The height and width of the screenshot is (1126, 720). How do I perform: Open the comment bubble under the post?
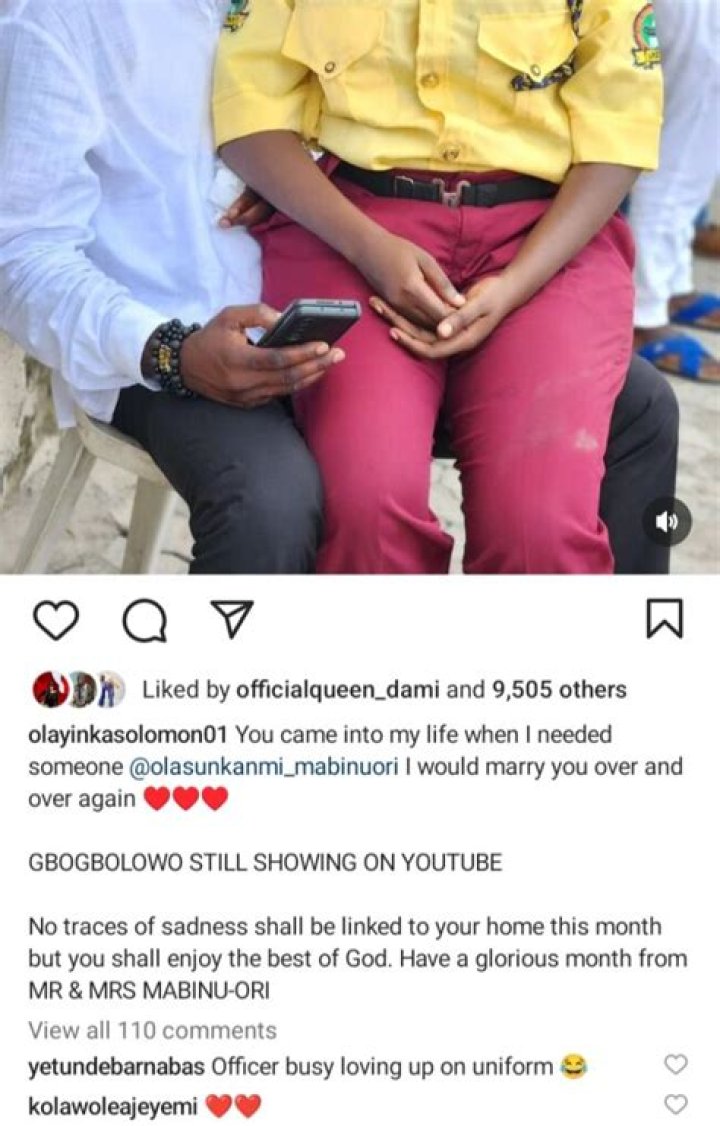point(144,621)
